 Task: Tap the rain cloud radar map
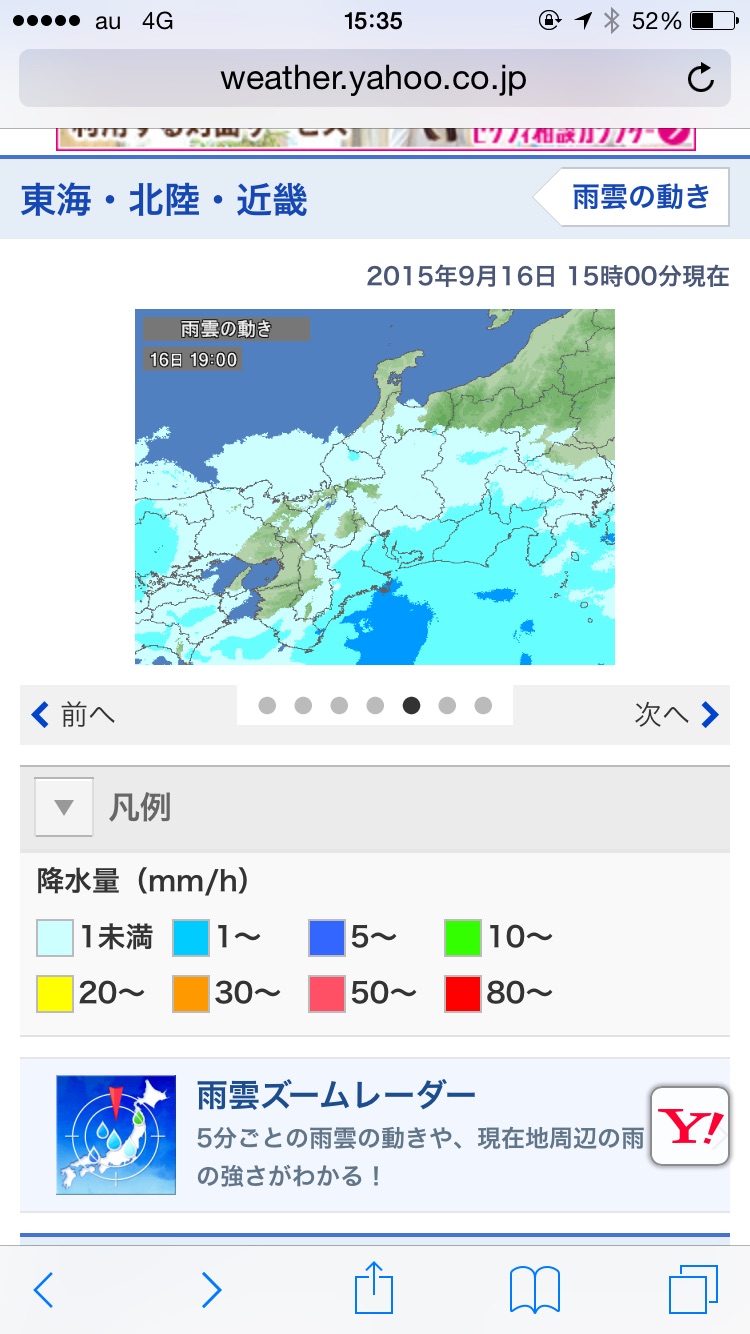pyautogui.click(x=375, y=487)
